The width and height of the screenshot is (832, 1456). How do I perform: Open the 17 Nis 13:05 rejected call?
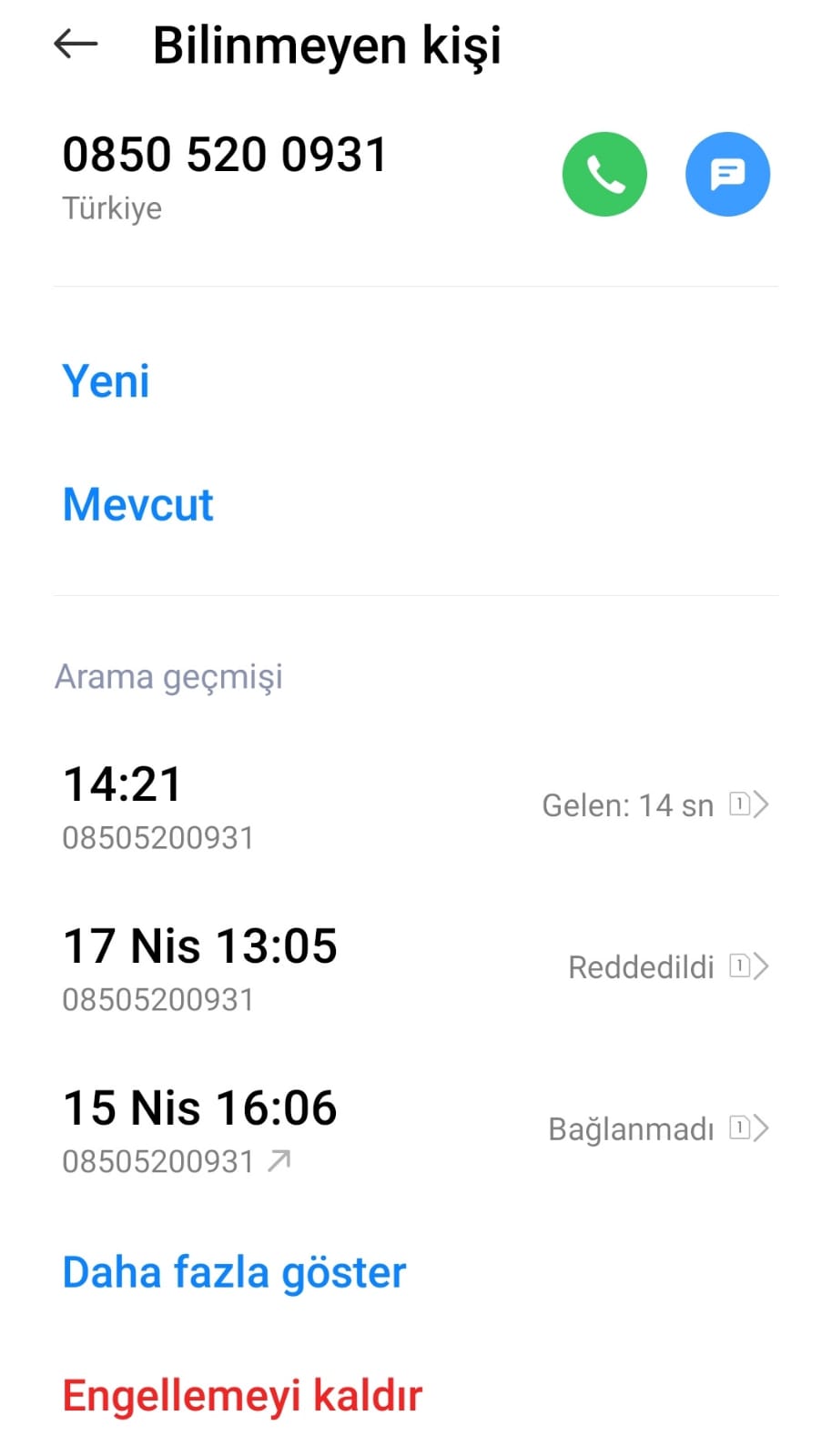click(x=416, y=967)
